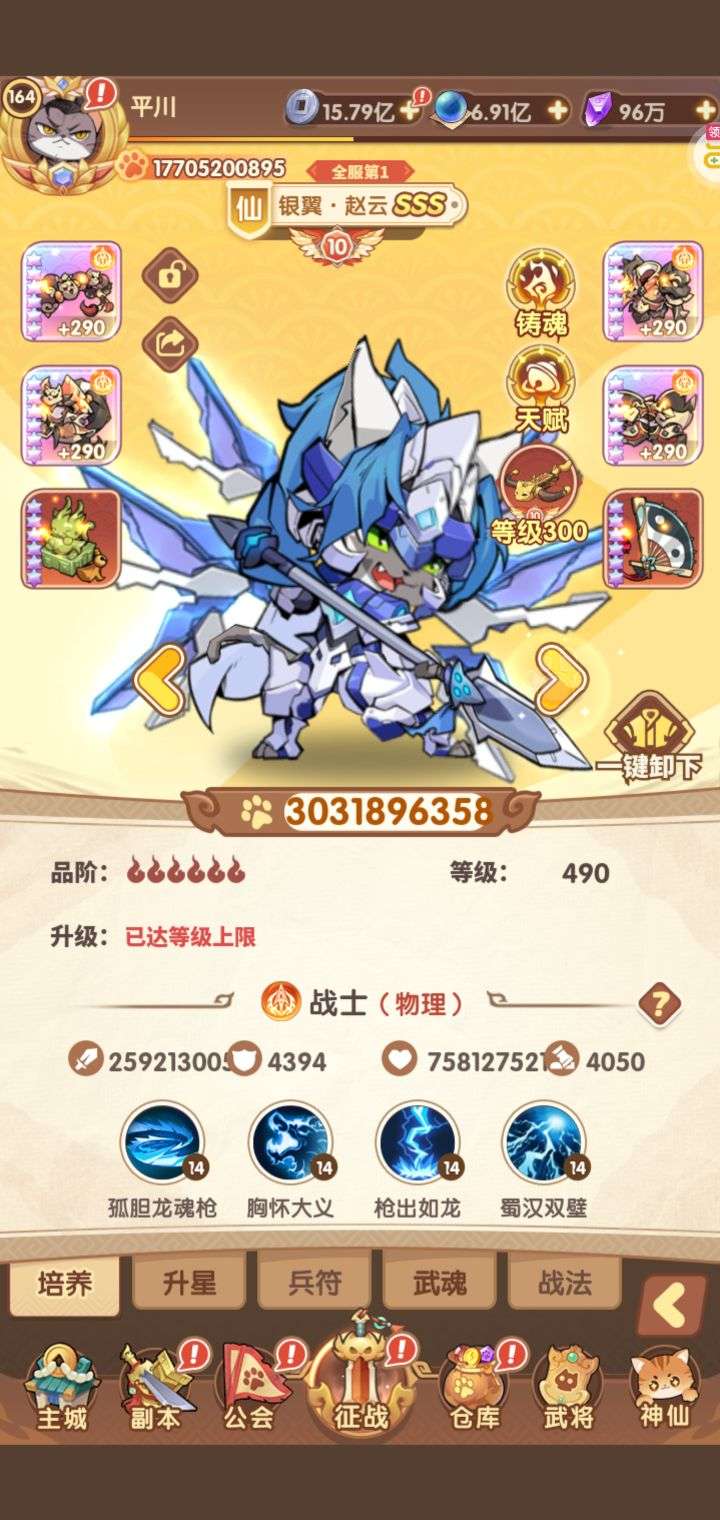720x1520 pixels.
Task: Show the next hero with right arrow
Action: [x=560, y=679]
